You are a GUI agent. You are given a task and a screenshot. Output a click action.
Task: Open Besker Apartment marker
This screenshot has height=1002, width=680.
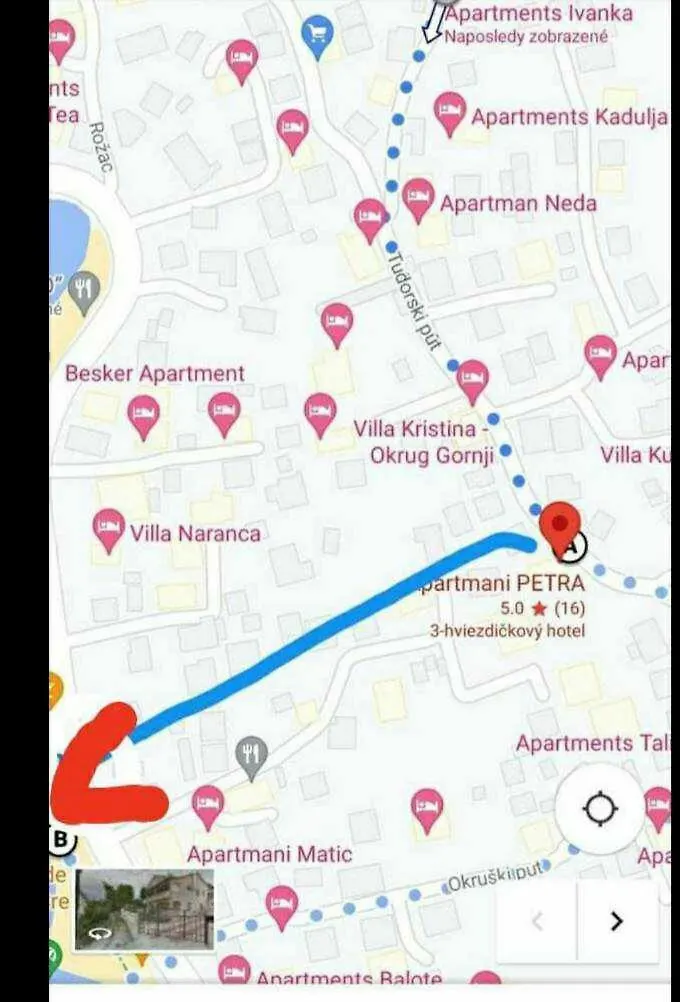144,415
